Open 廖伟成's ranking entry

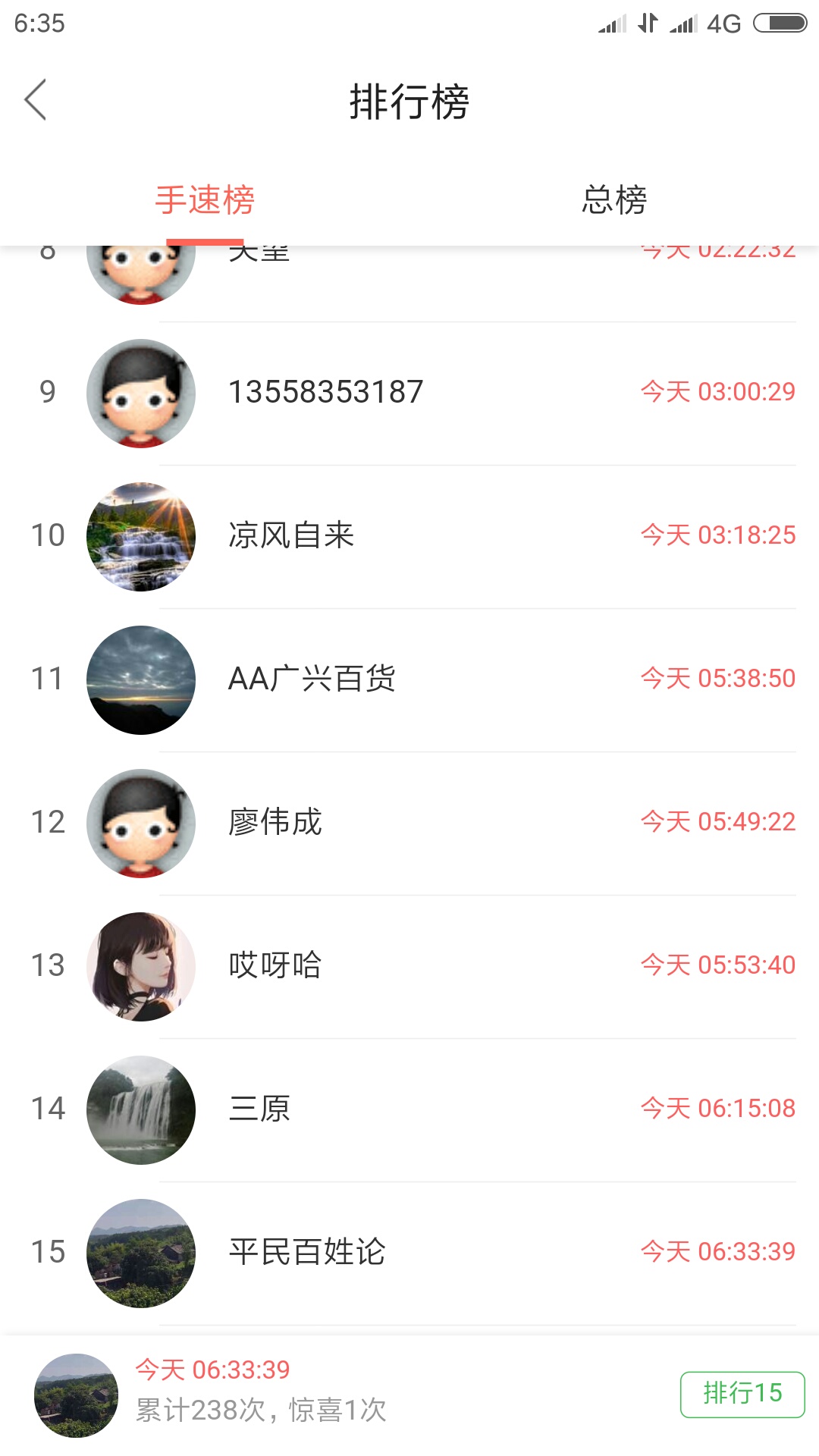pos(409,823)
